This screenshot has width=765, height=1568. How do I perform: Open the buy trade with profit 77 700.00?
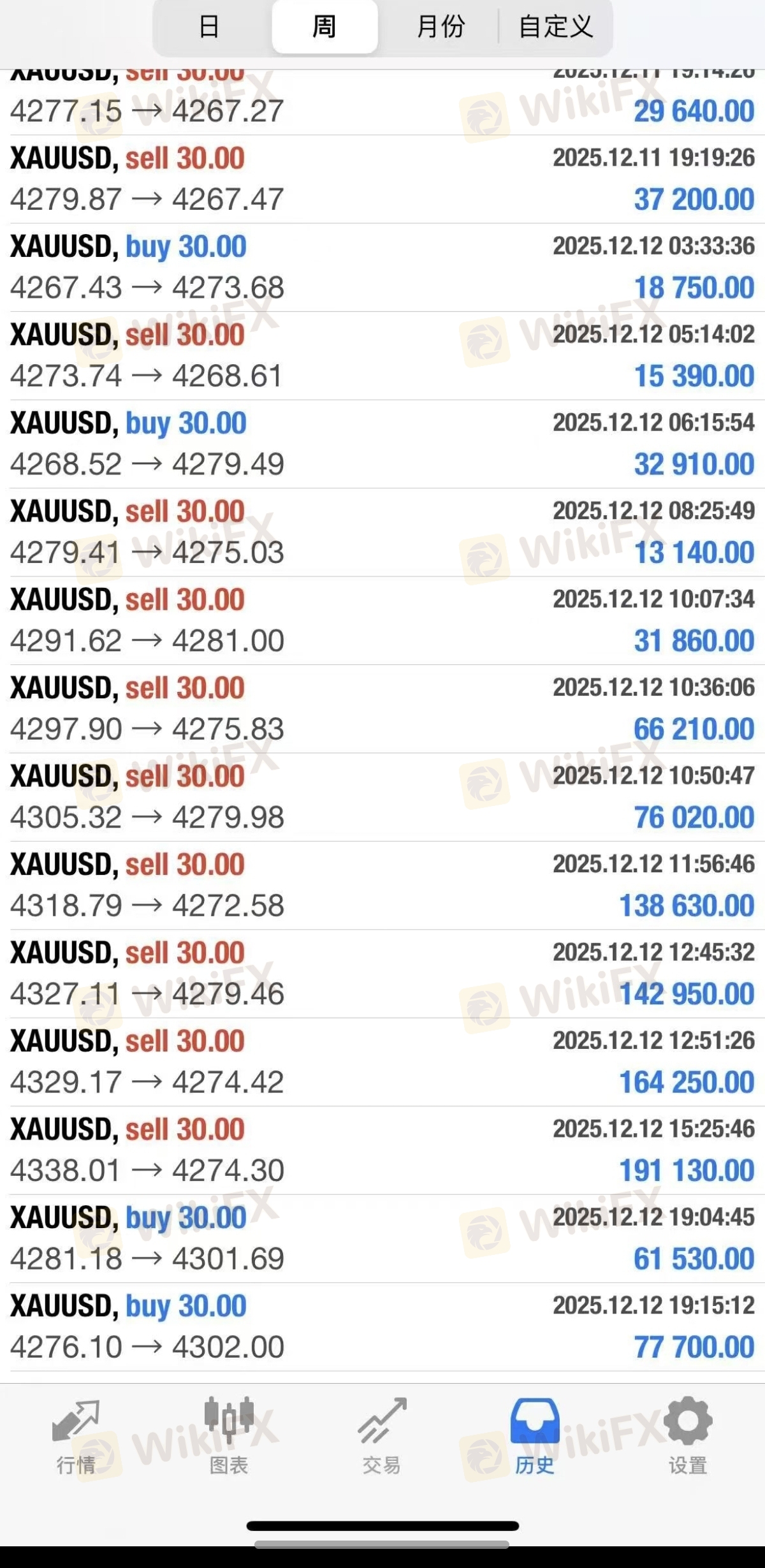pyautogui.click(x=382, y=1326)
